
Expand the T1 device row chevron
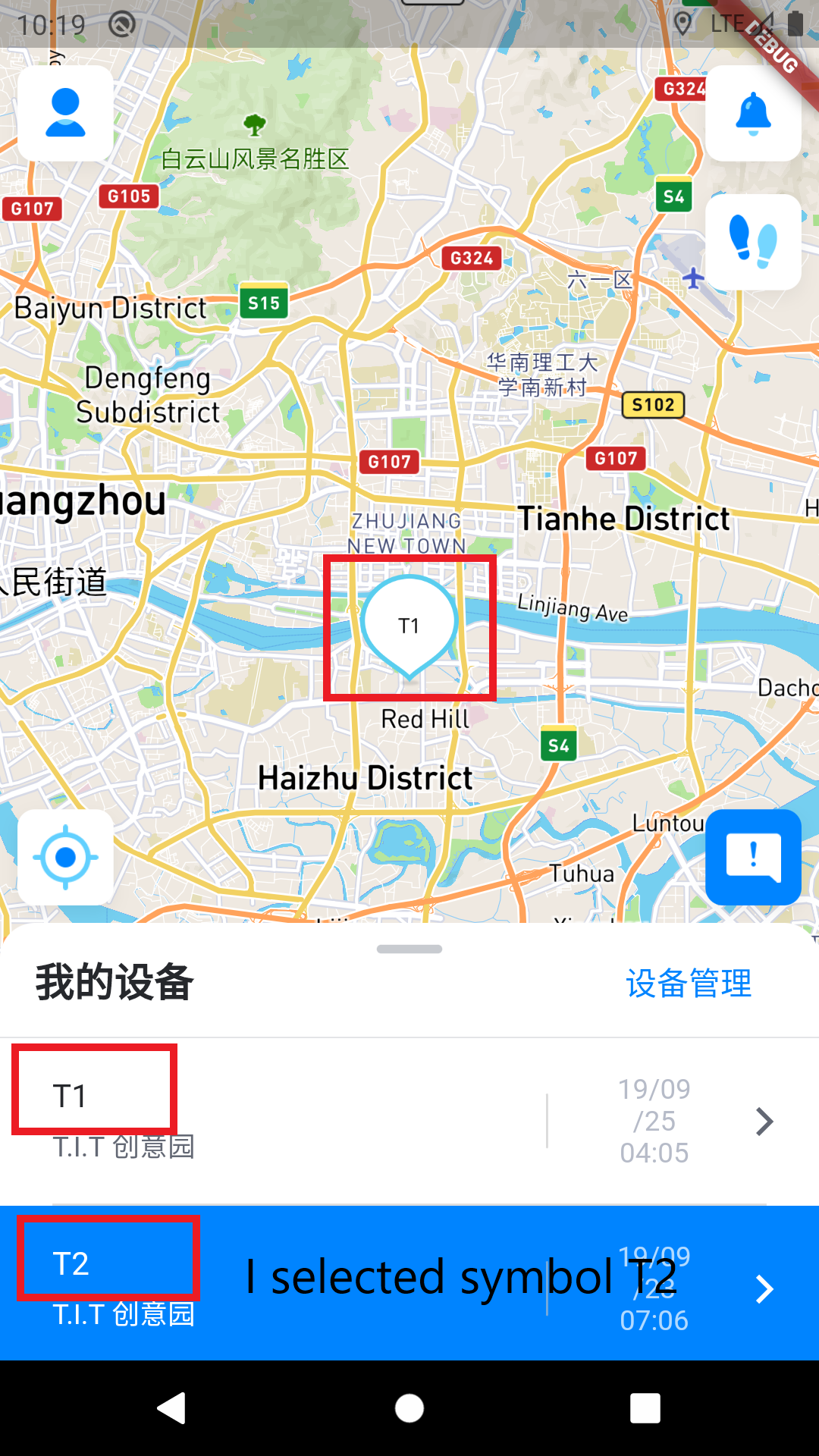pyautogui.click(x=764, y=1121)
